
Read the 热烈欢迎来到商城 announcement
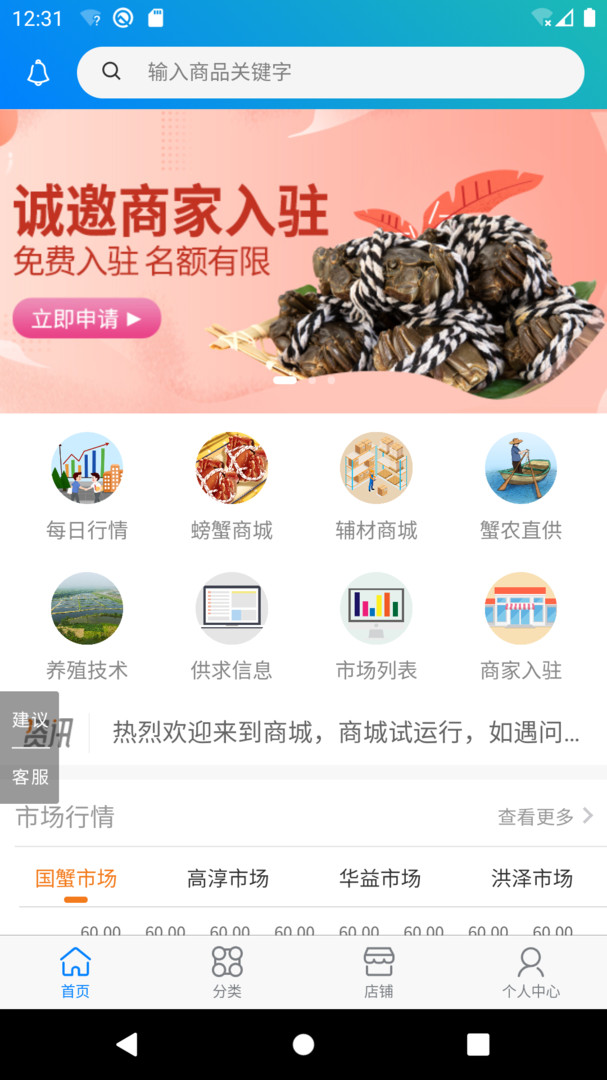[346, 733]
